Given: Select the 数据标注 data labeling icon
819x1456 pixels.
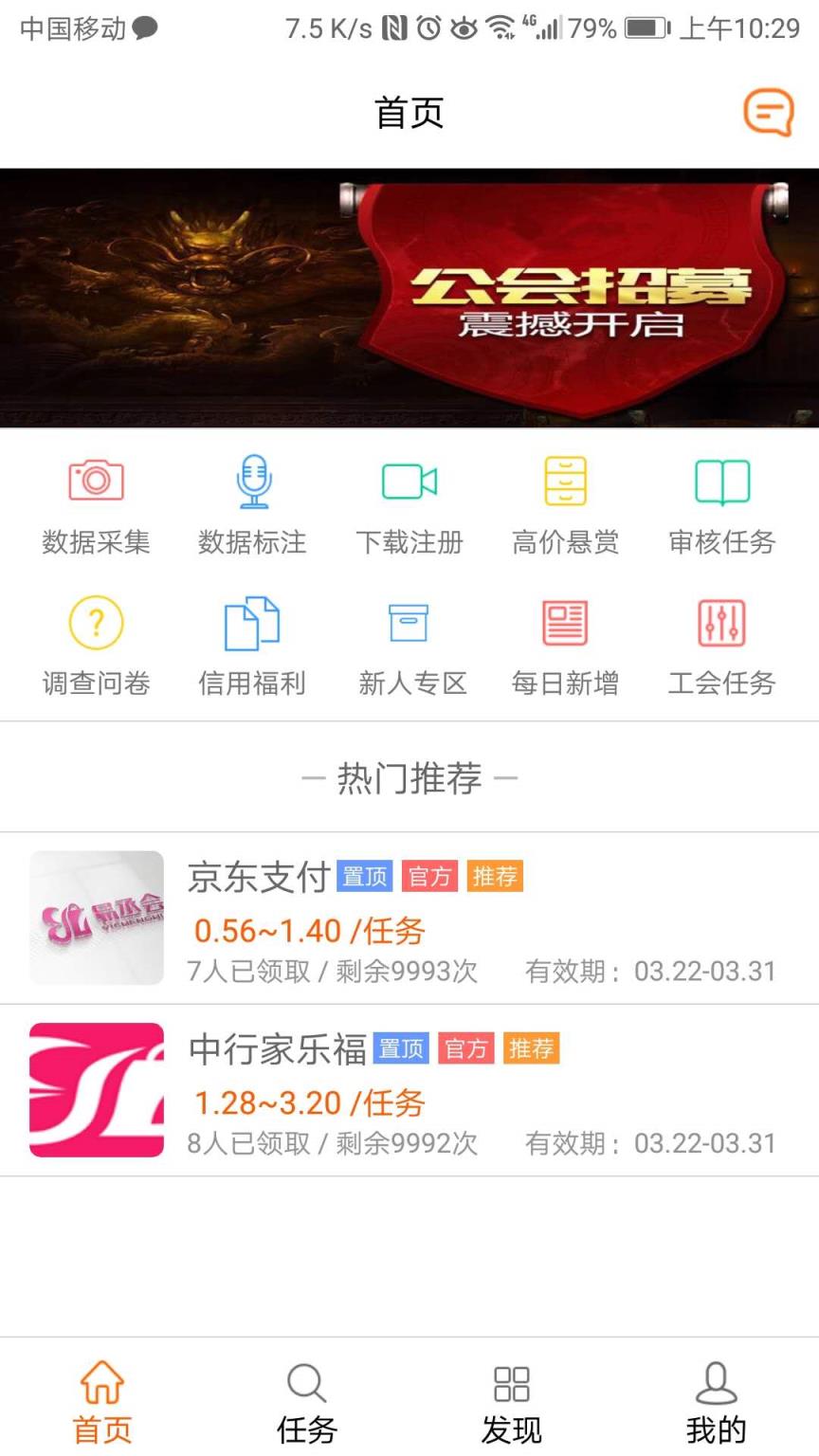Looking at the screenshot, I should (x=251, y=502).
